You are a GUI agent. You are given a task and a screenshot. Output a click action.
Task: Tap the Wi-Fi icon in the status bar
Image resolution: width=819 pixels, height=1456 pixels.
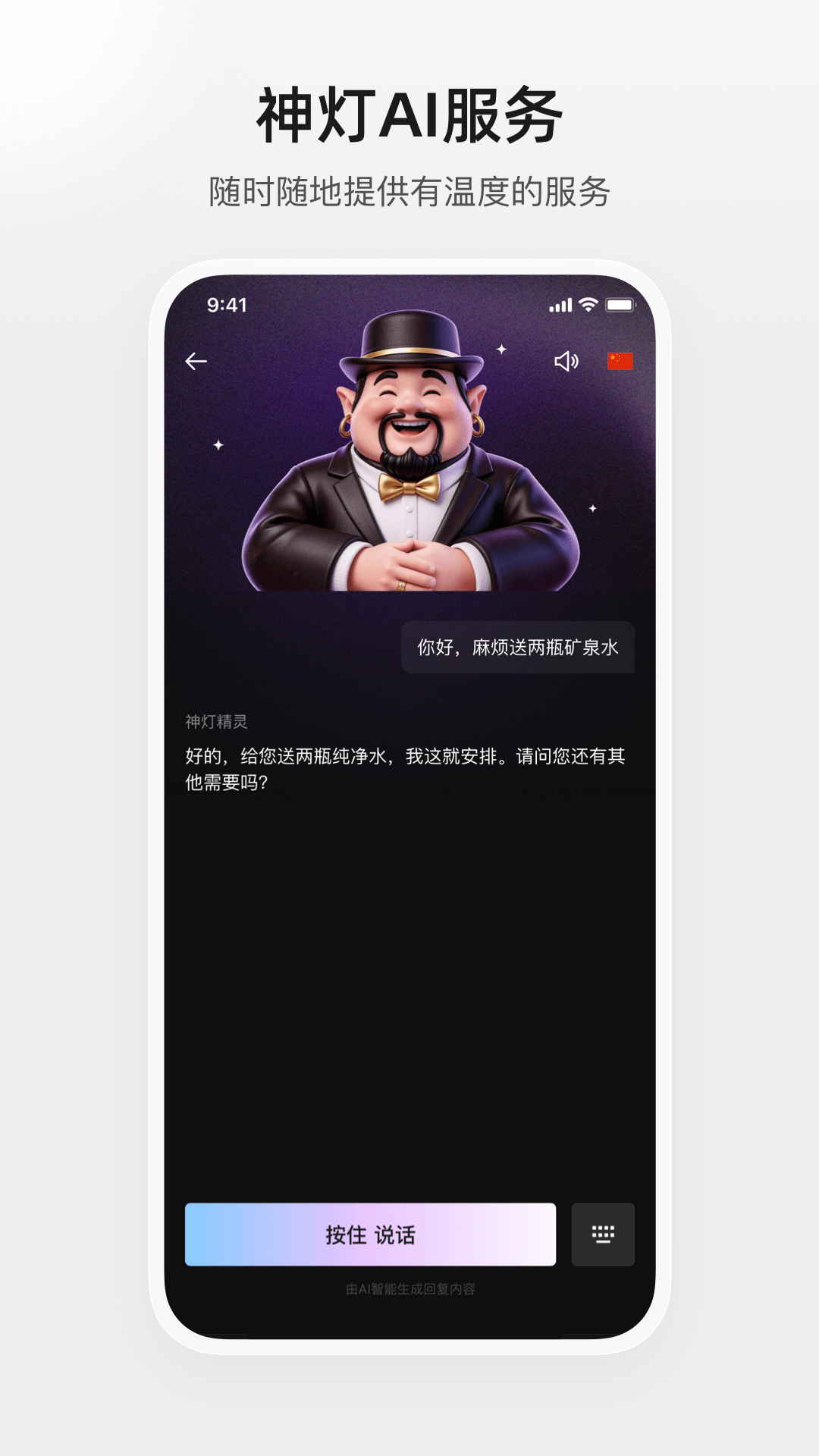click(x=588, y=305)
